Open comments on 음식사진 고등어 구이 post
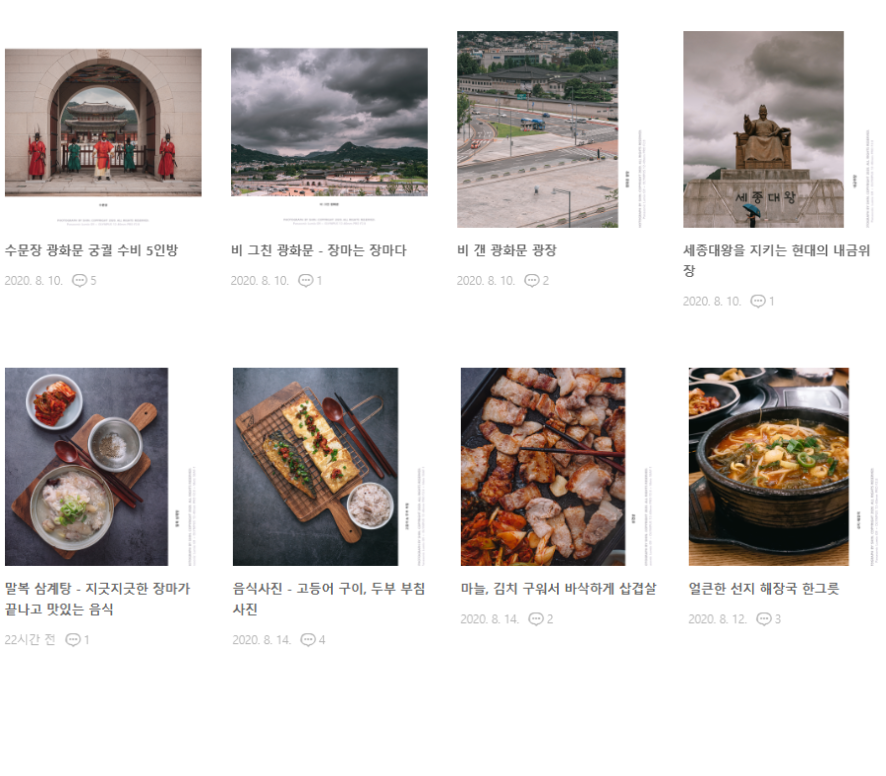 pyautogui.click(x=313, y=640)
